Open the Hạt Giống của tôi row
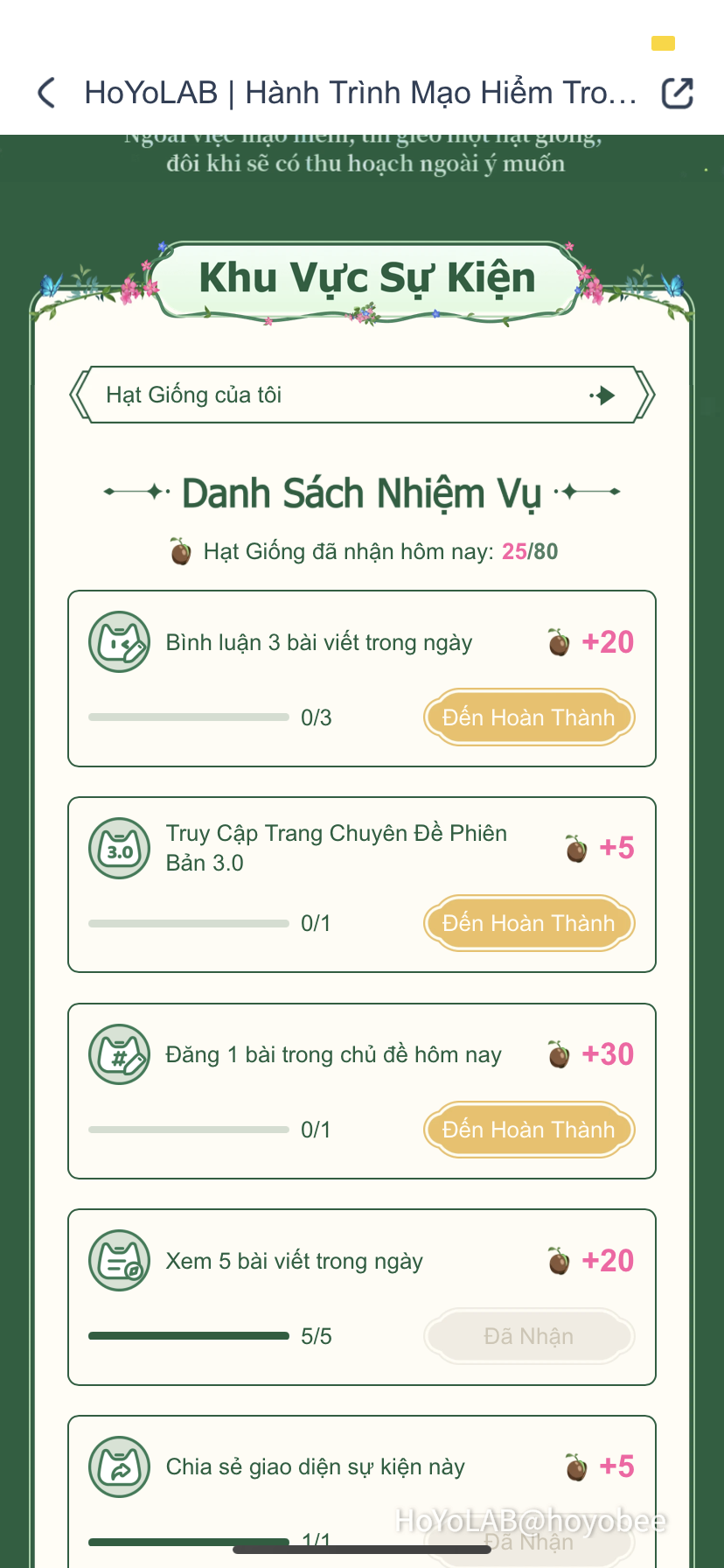This screenshot has width=724, height=1568. [361, 395]
